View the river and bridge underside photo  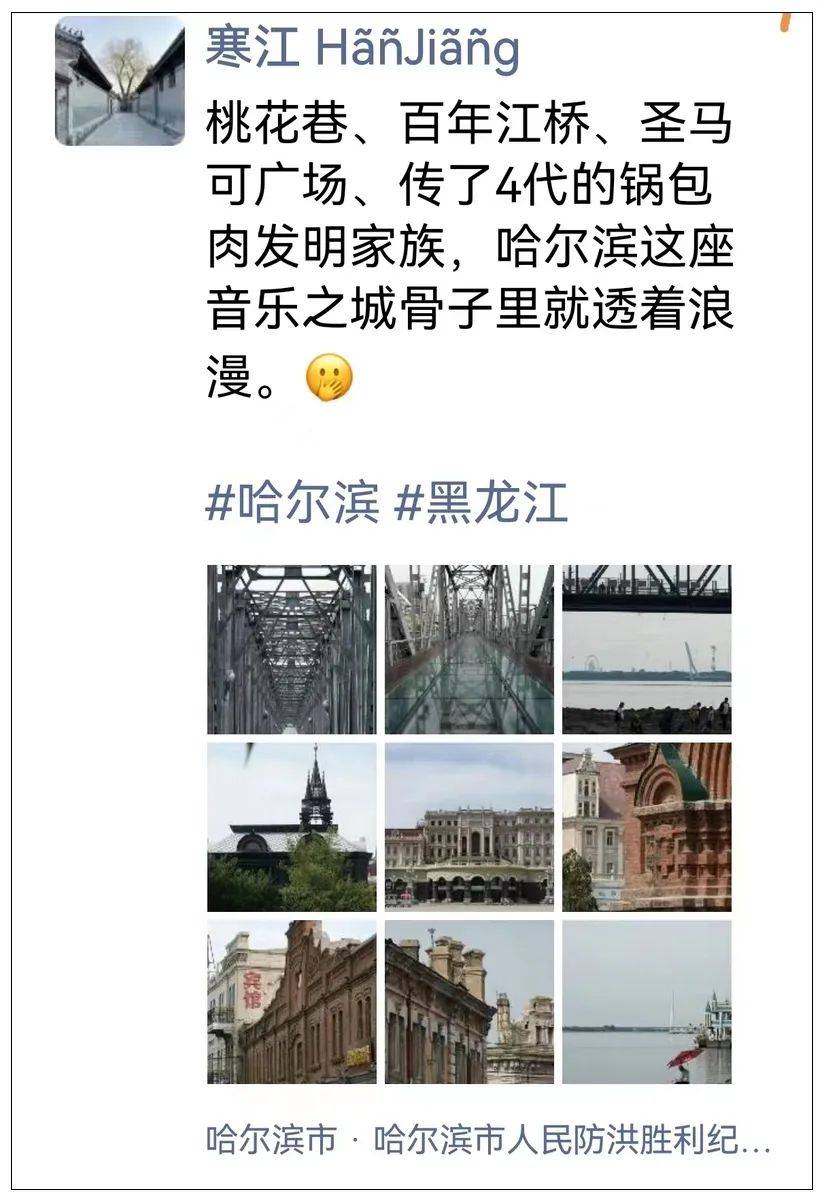coord(646,649)
